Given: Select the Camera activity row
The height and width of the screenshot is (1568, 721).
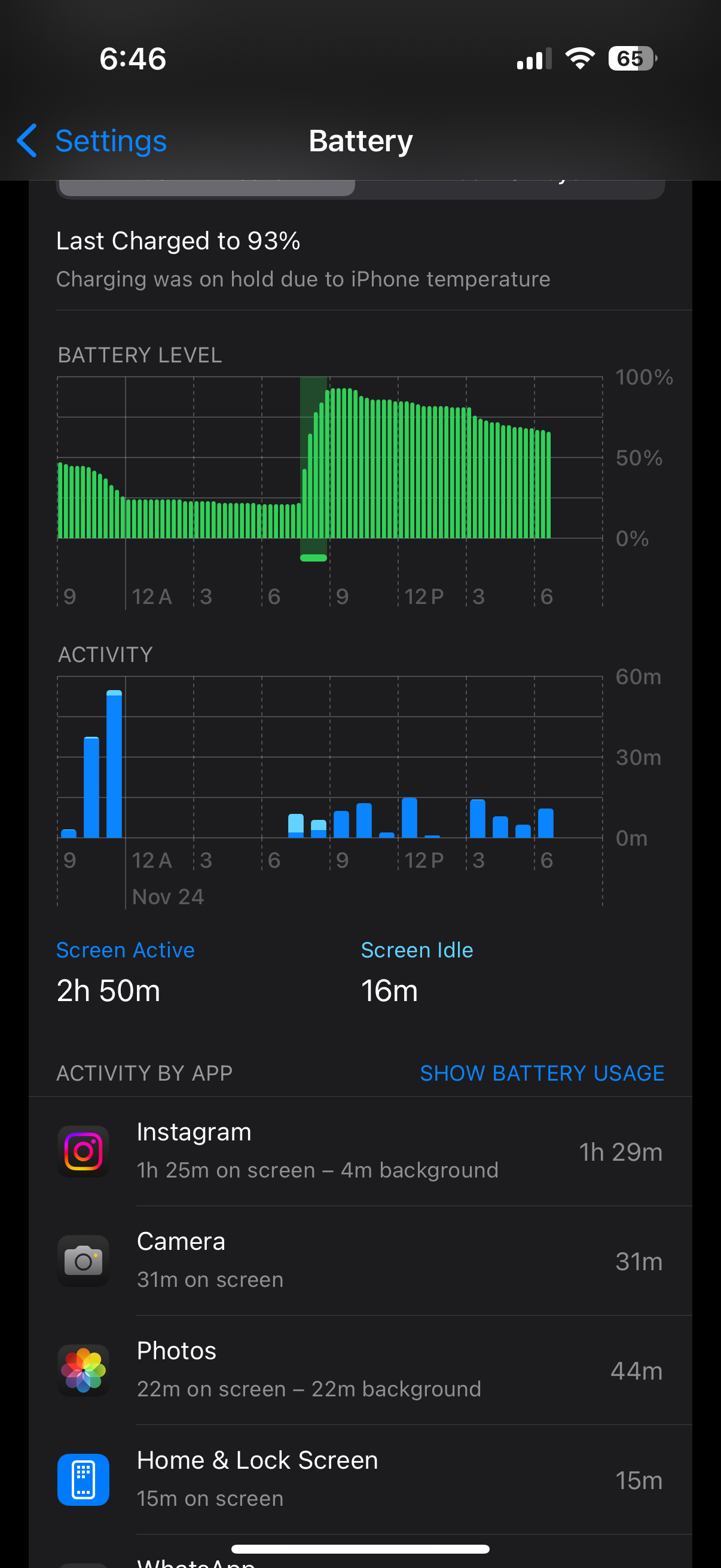Looking at the screenshot, I should click(360, 1261).
